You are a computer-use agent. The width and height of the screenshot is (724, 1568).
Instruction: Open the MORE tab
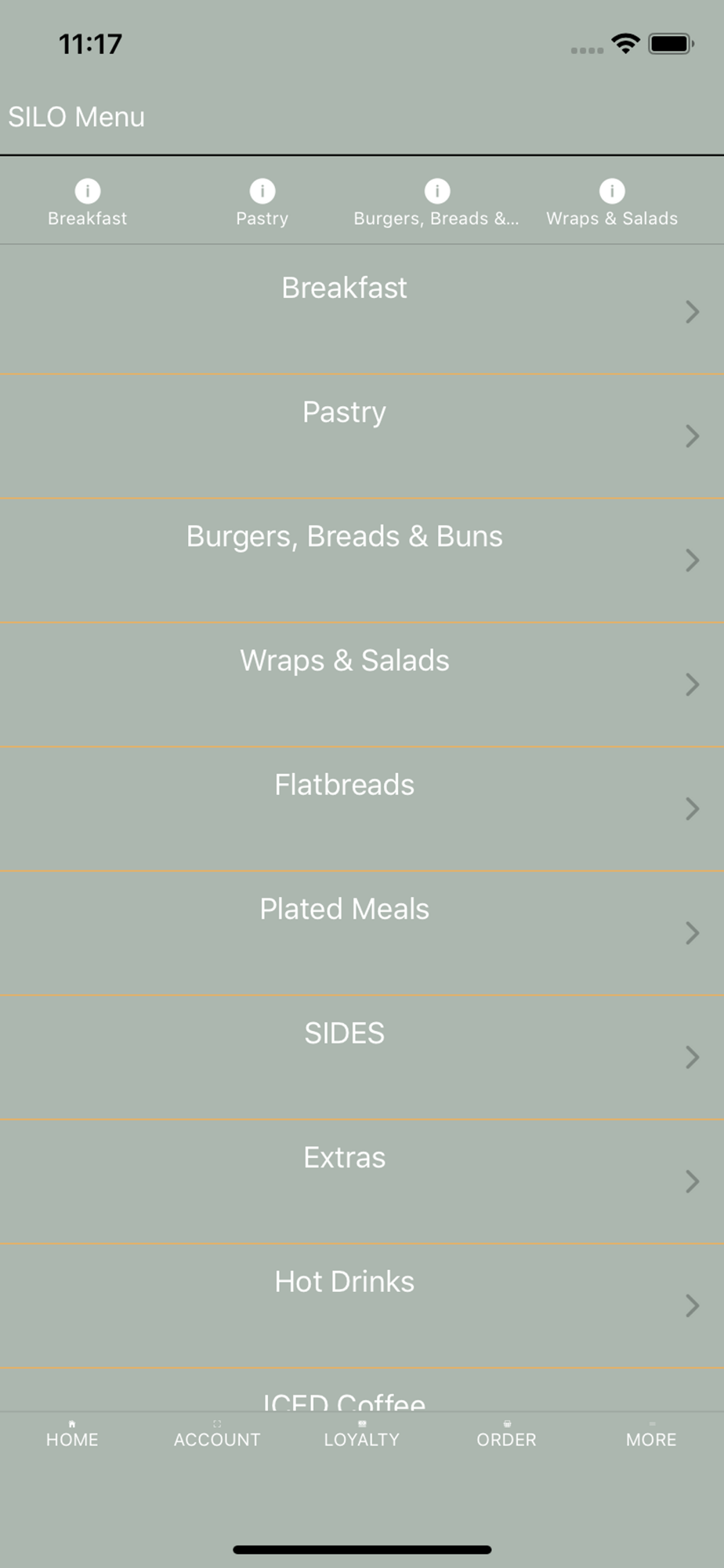pos(651,1434)
